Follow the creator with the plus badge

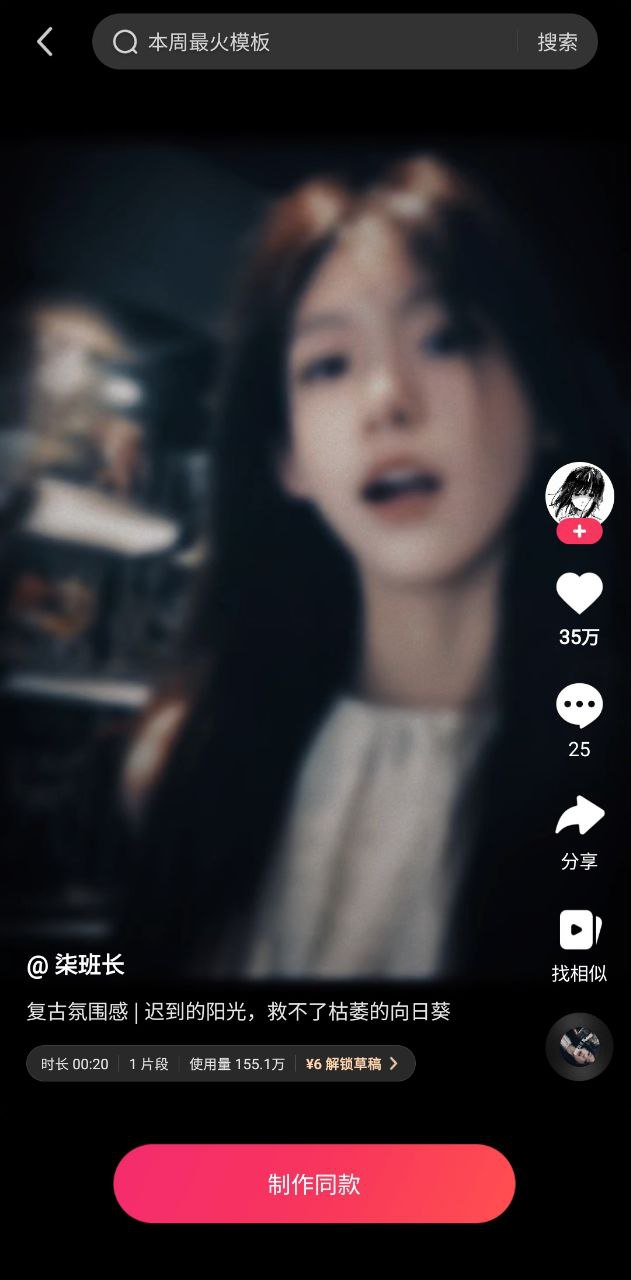click(579, 532)
